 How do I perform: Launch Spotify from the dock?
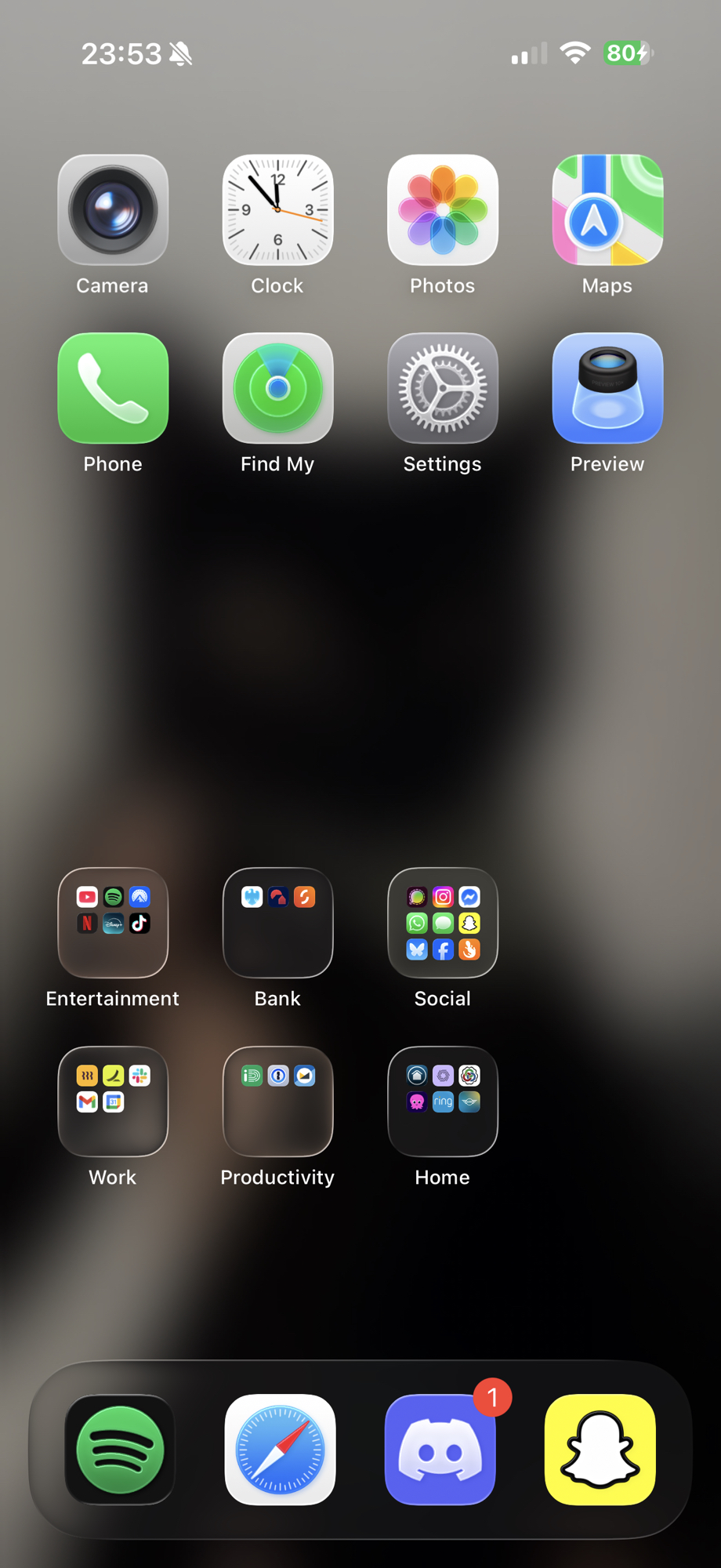point(120,1450)
